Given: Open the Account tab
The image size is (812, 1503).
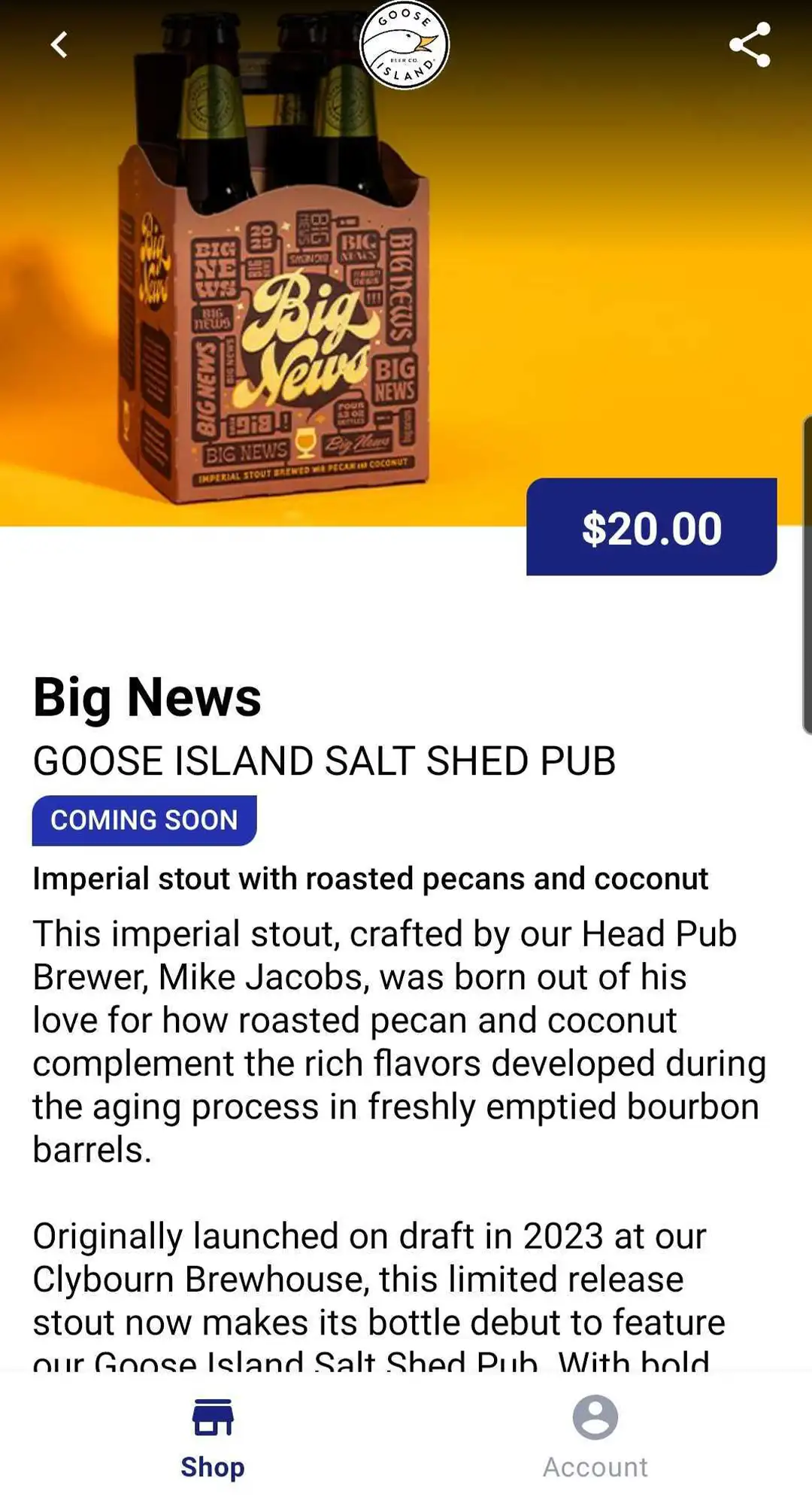Looking at the screenshot, I should tap(595, 1438).
